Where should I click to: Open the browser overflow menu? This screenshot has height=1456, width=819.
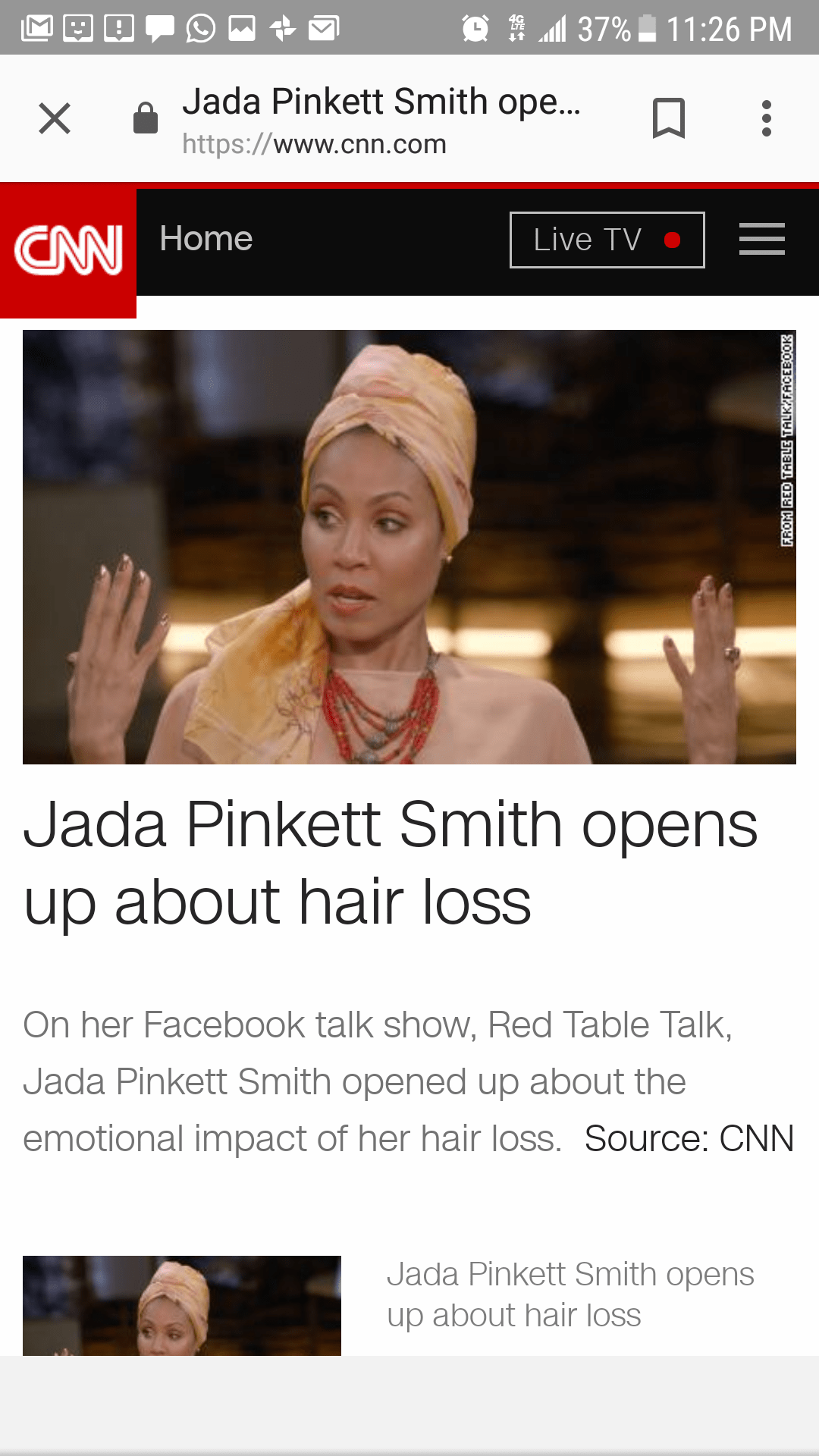767,118
